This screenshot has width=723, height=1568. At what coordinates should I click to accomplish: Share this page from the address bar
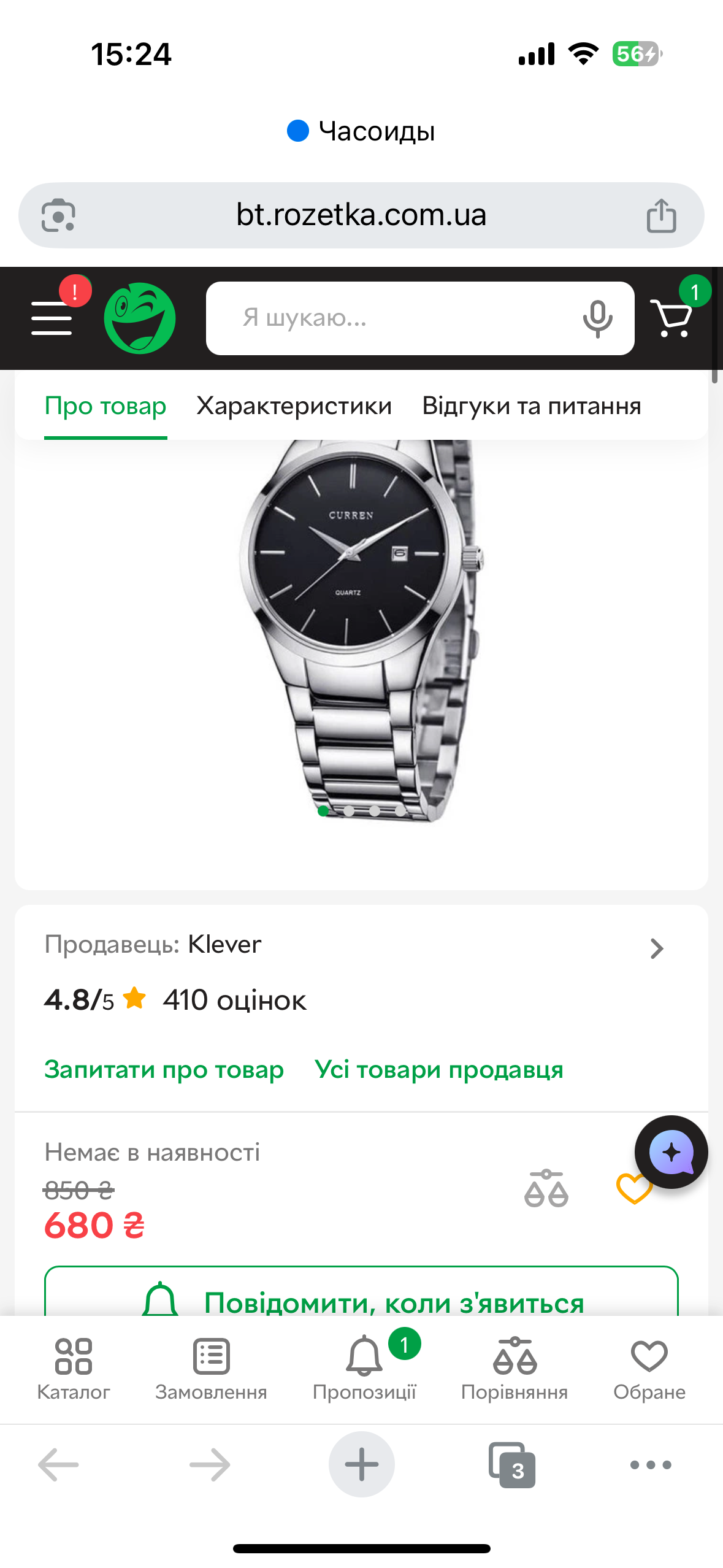661,215
